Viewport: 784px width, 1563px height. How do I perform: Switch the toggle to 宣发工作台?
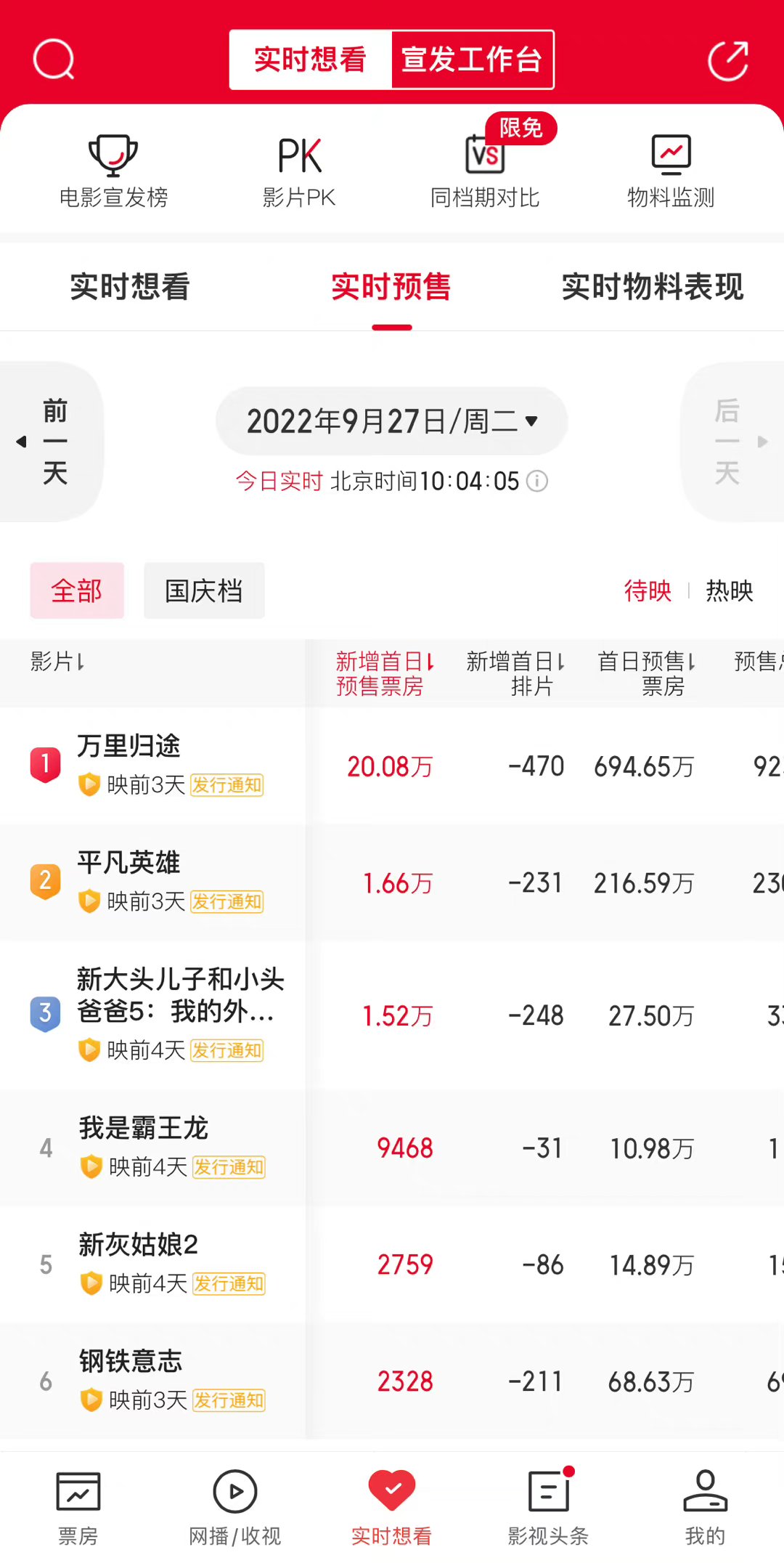[x=472, y=60]
